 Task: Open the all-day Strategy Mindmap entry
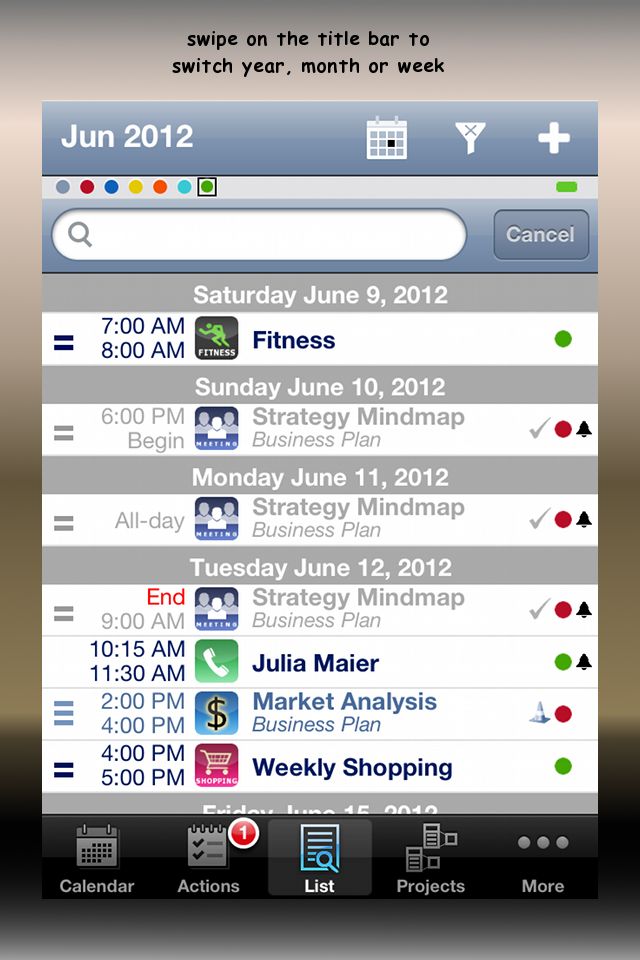357,519
